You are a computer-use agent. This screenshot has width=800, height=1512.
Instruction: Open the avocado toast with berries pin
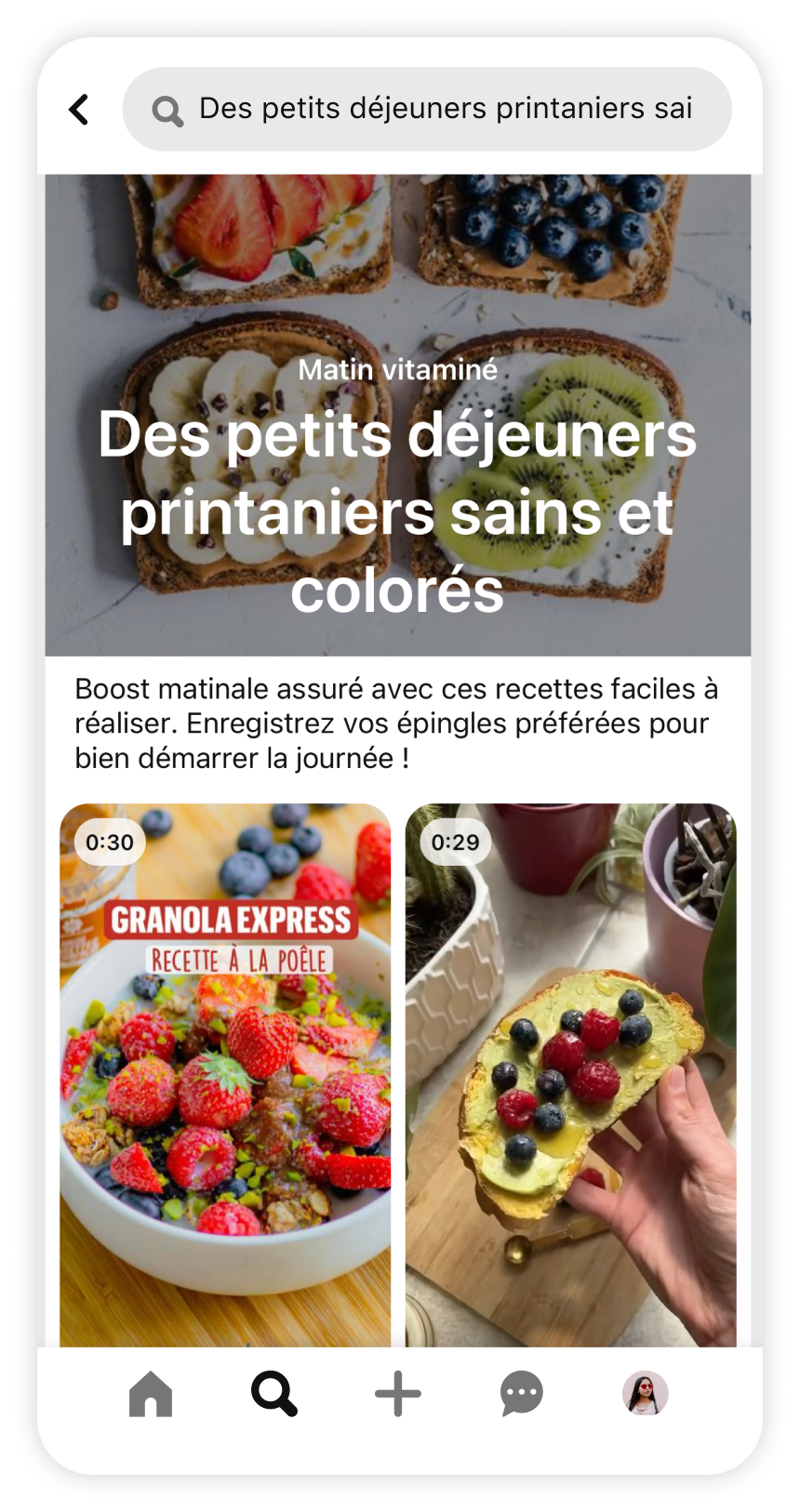pyautogui.click(x=569, y=1069)
